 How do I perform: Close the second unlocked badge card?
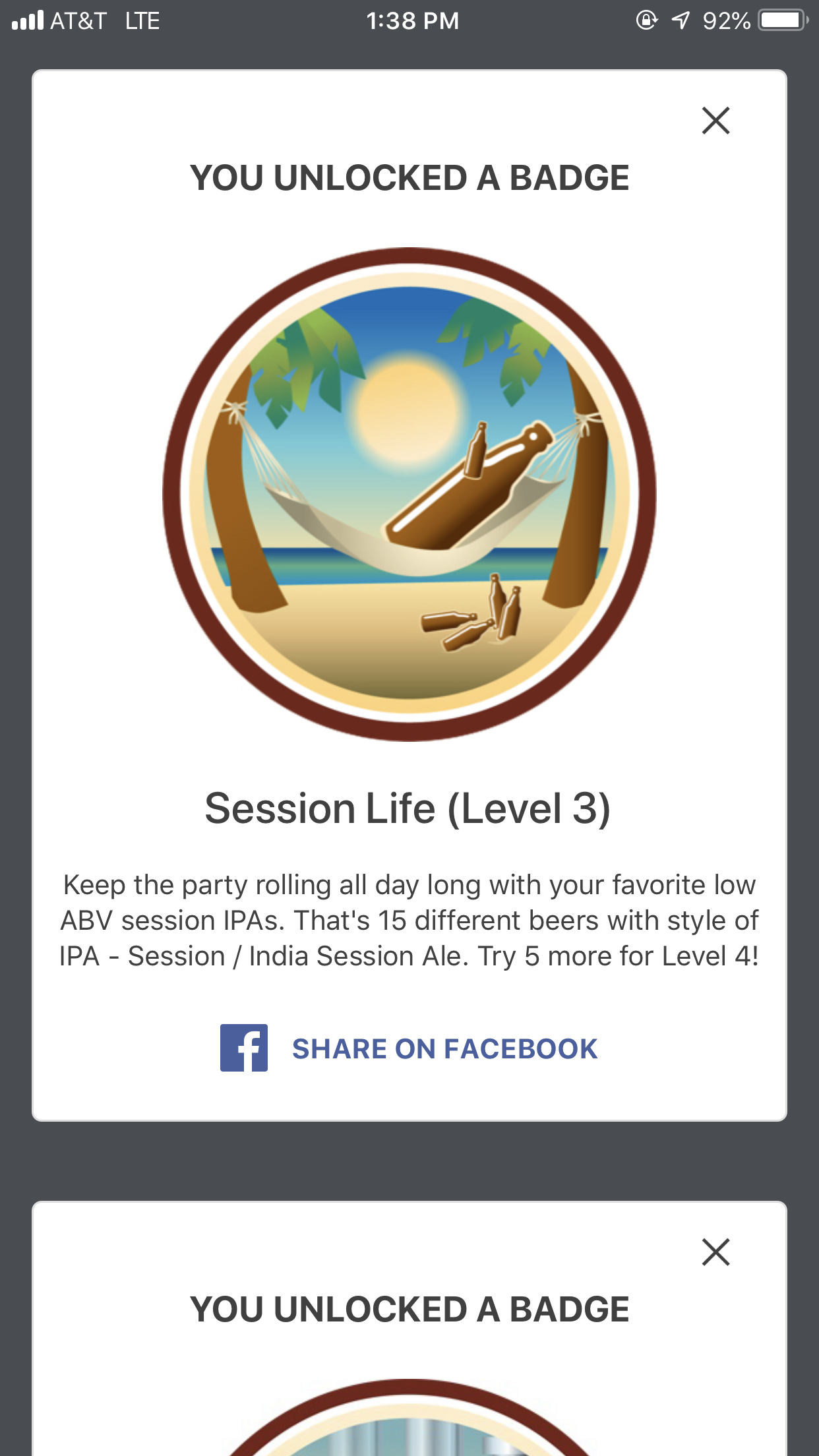[715, 1252]
